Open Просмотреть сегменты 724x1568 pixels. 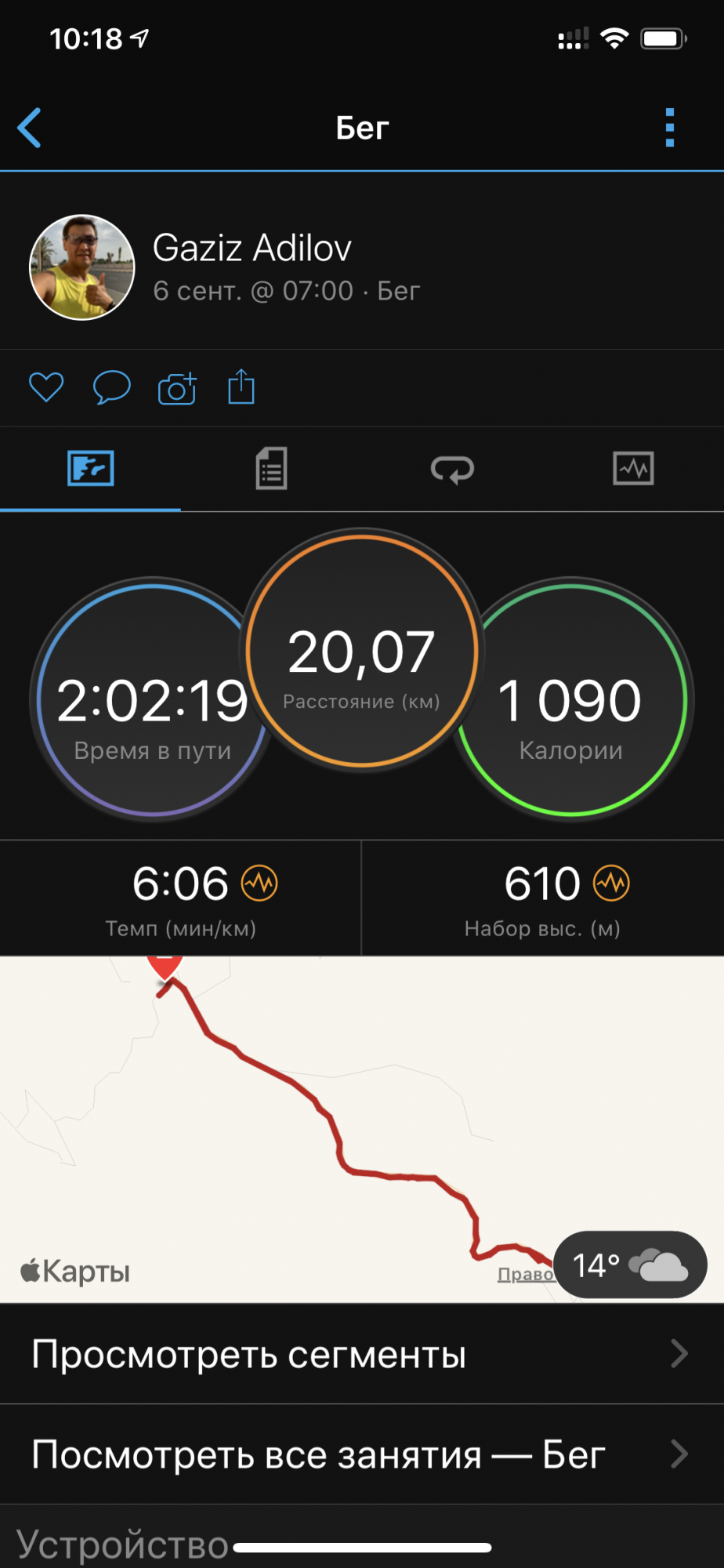click(362, 1354)
